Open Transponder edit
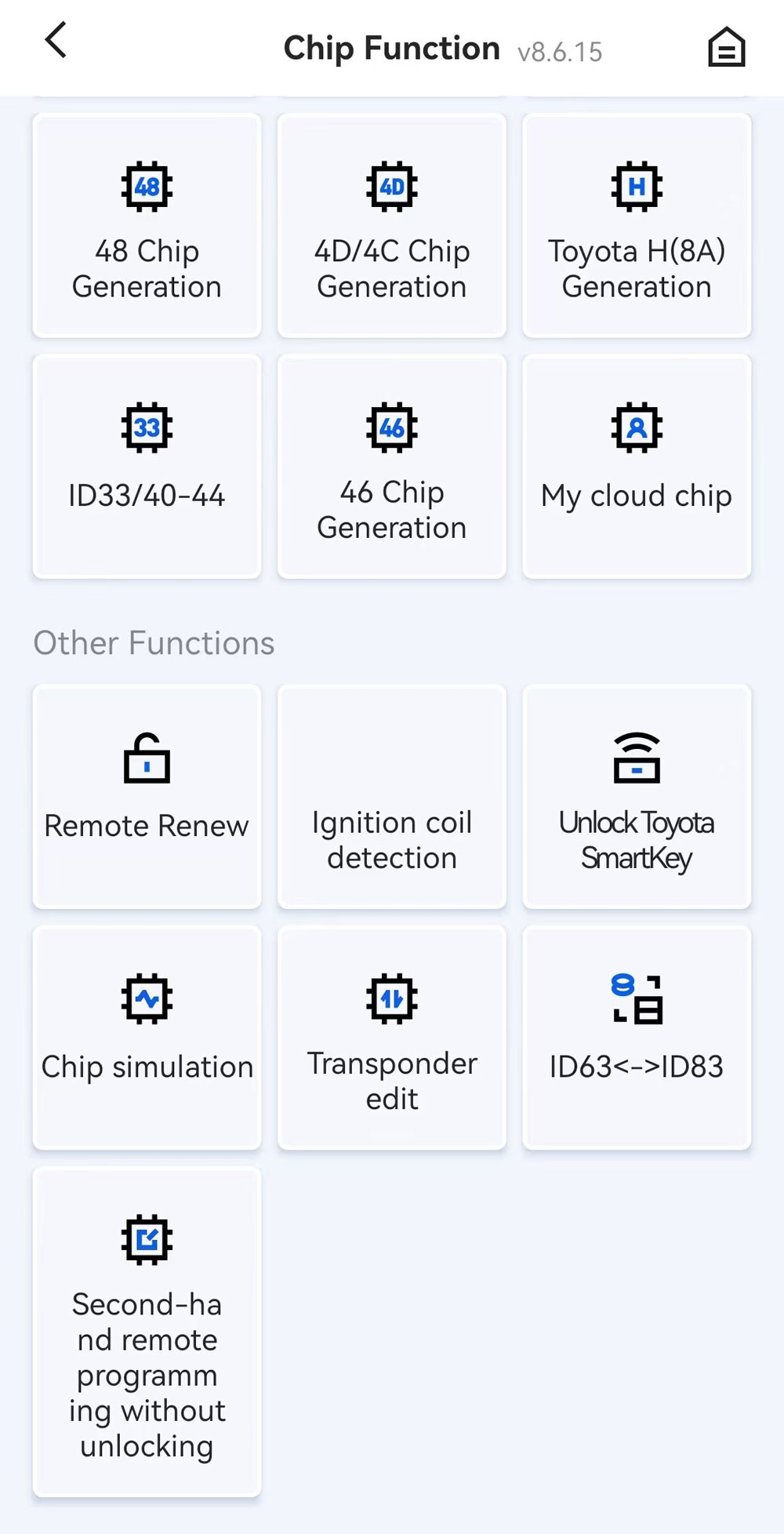Viewport: 784px width, 1534px height. coord(392,1038)
